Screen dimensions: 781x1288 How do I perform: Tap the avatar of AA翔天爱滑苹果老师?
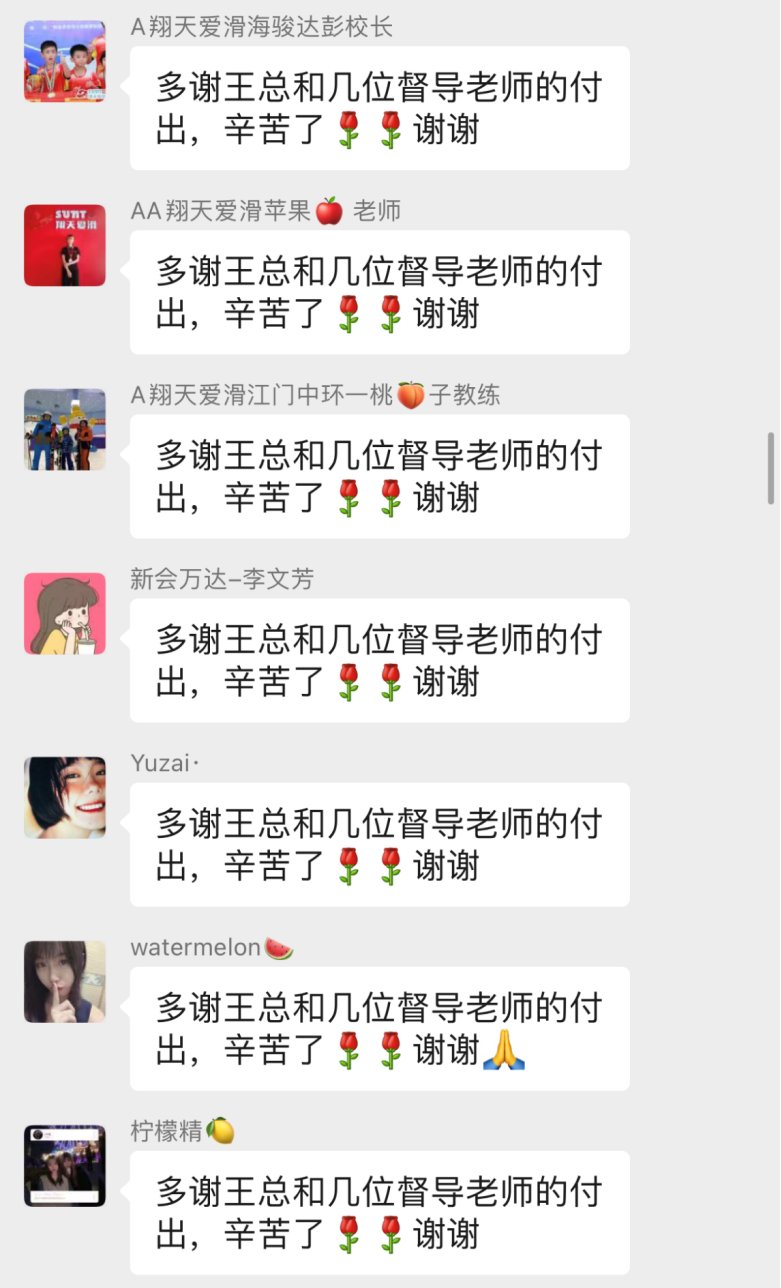coord(65,245)
